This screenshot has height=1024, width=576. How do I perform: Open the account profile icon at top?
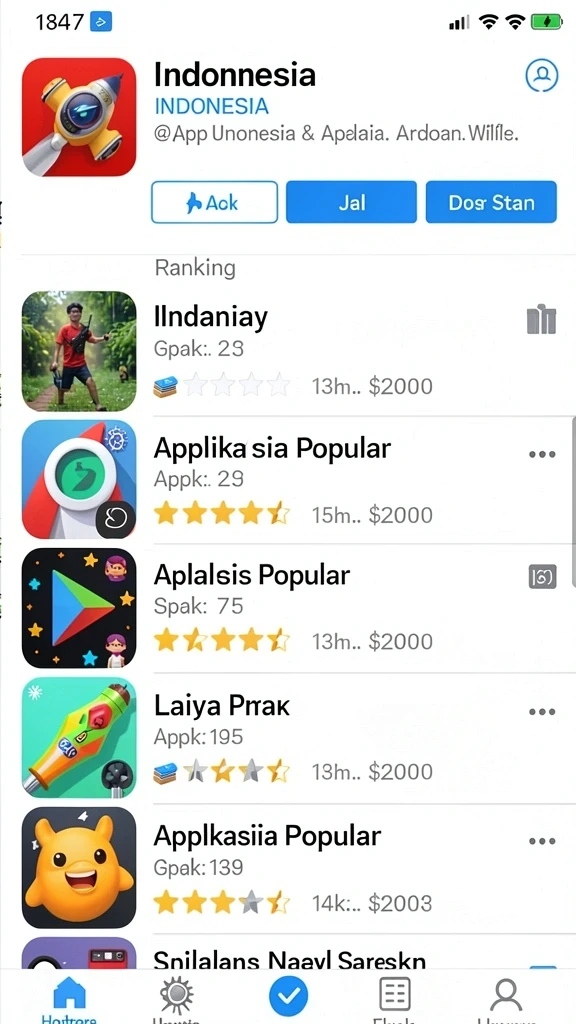[541, 75]
